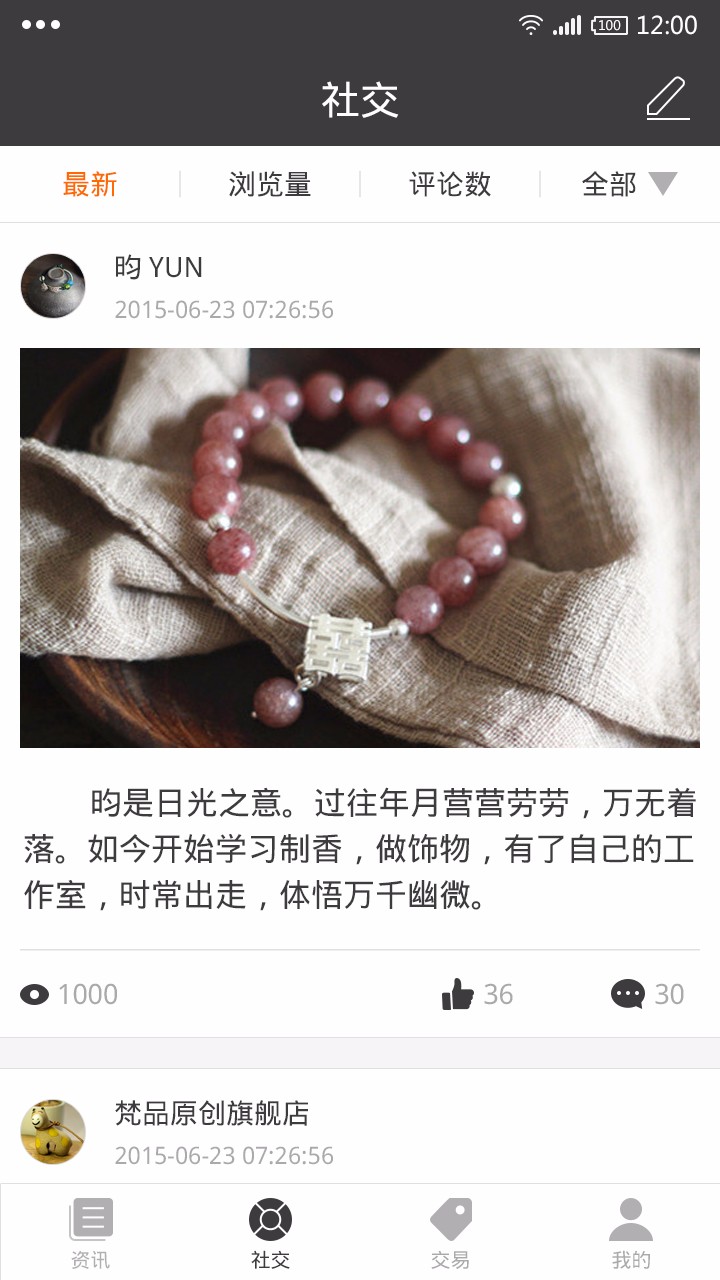Open the three-dot menu at top left
This screenshot has width=720, height=1280.
click(41, 25)
